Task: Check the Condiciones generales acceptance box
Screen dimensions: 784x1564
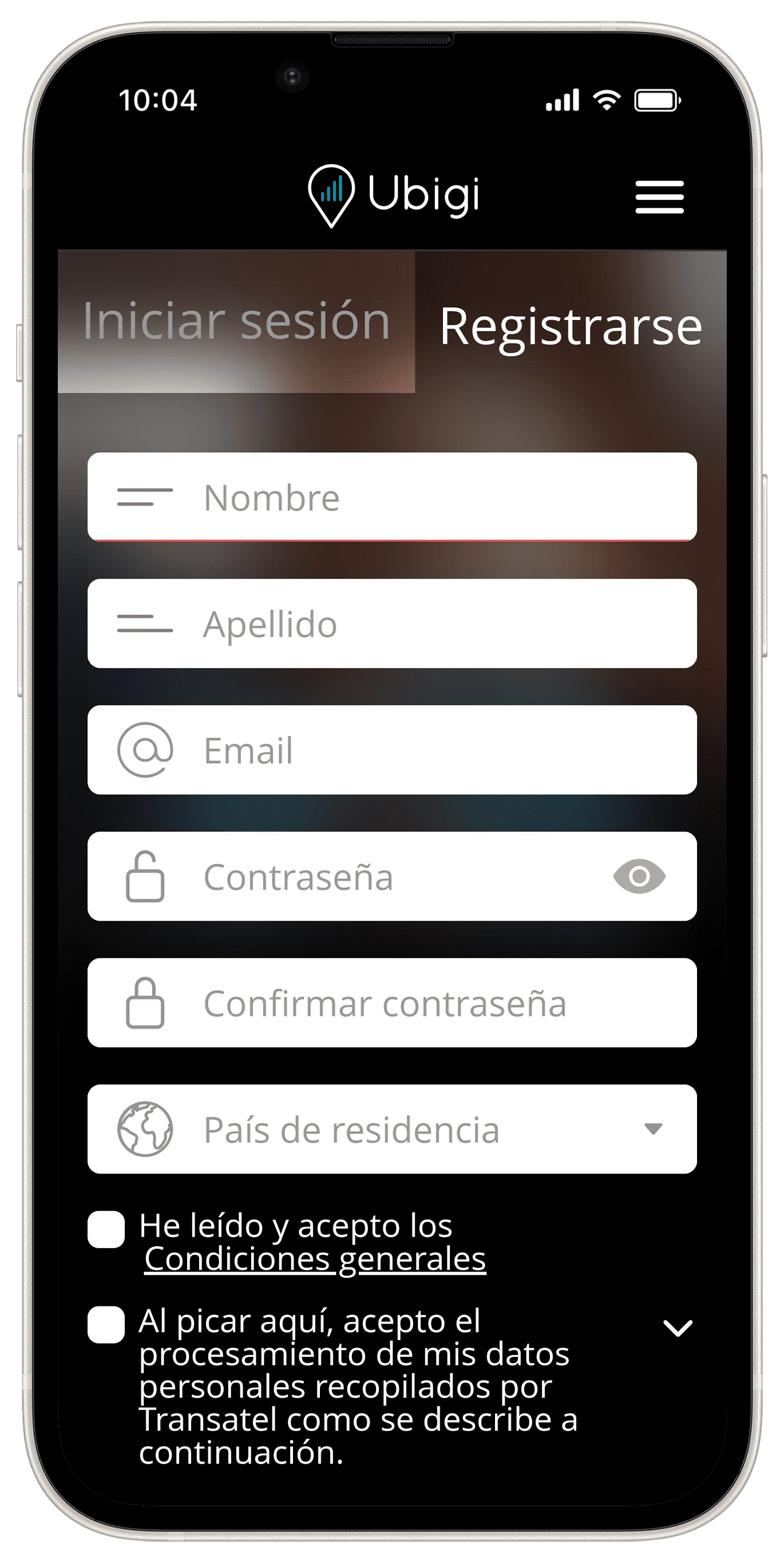Action: 106,1230
